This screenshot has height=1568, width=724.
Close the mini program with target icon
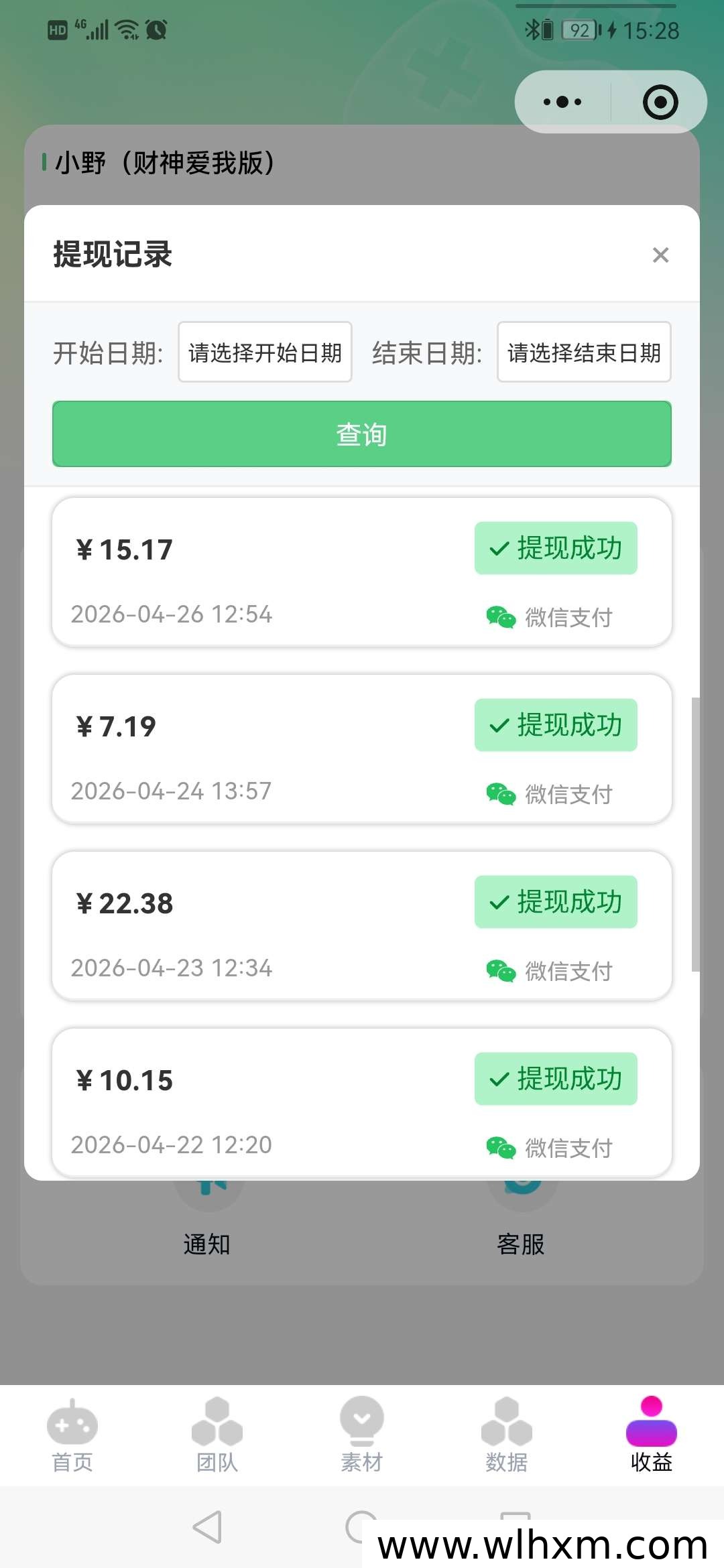[x=660, y=102]
